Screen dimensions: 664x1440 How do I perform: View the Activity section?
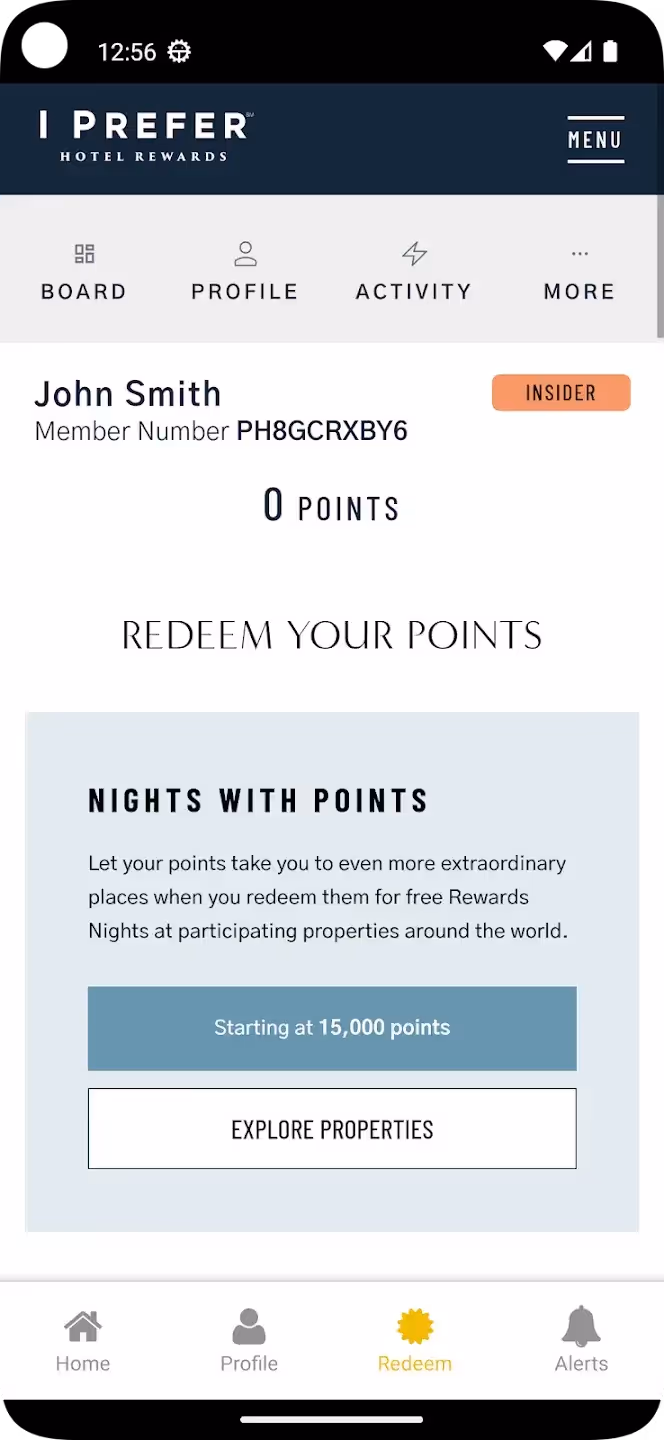point(414,272)
